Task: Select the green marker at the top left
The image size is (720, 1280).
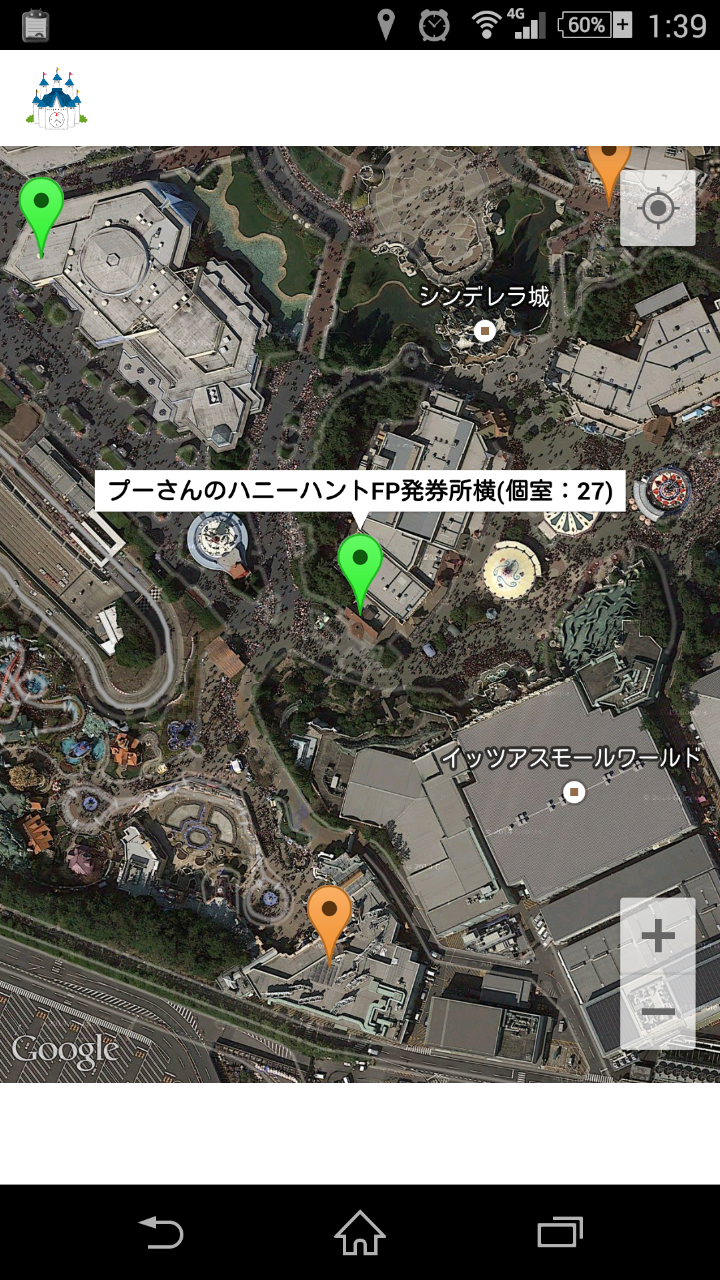Action: [x=41, y=207]
